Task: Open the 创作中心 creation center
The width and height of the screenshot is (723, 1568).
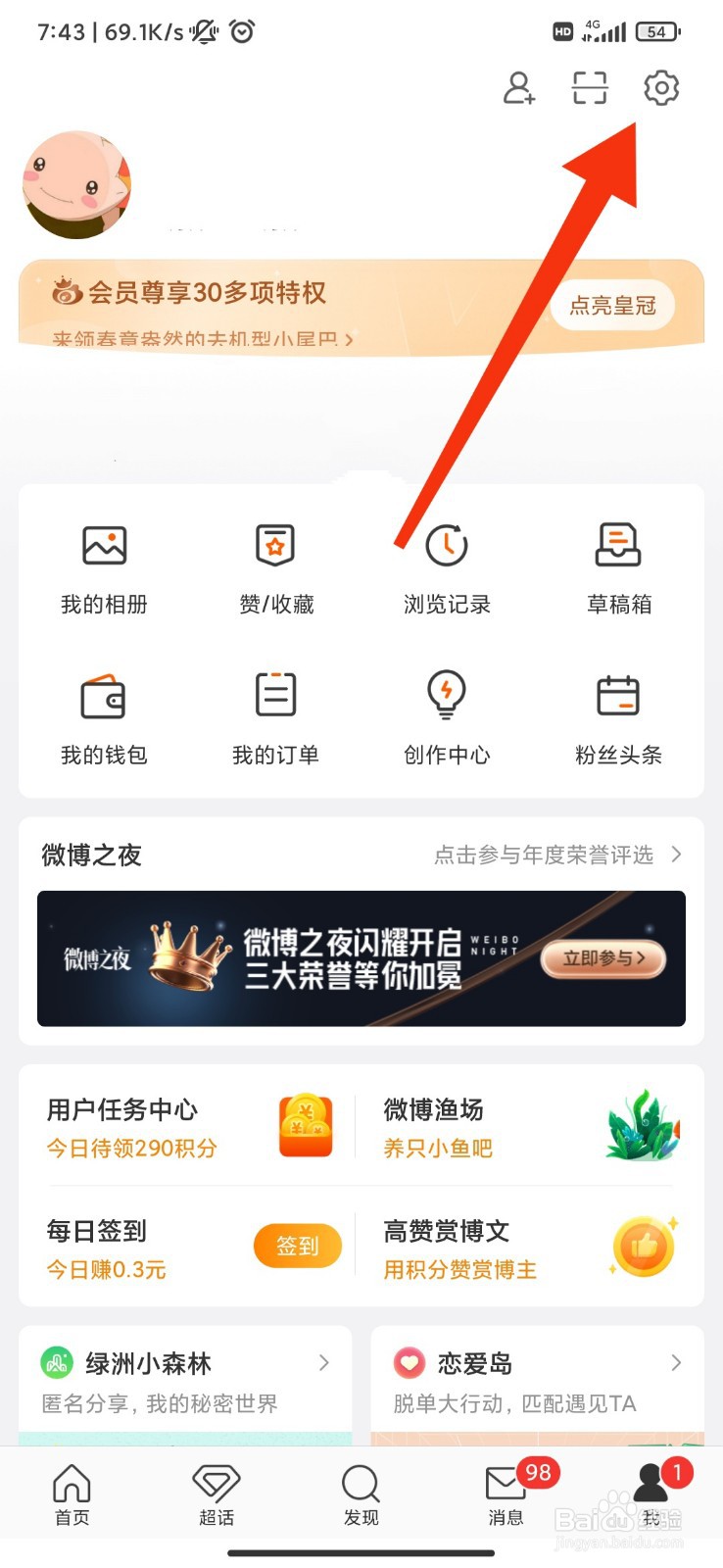Action: point(446,715)
